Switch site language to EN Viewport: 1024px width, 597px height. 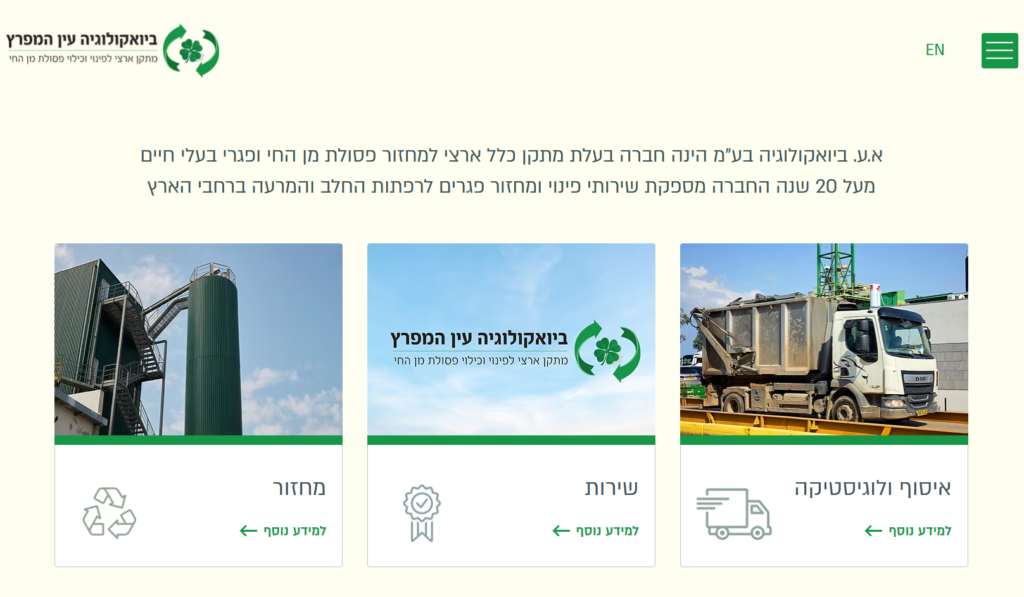[x=935, y=50]
